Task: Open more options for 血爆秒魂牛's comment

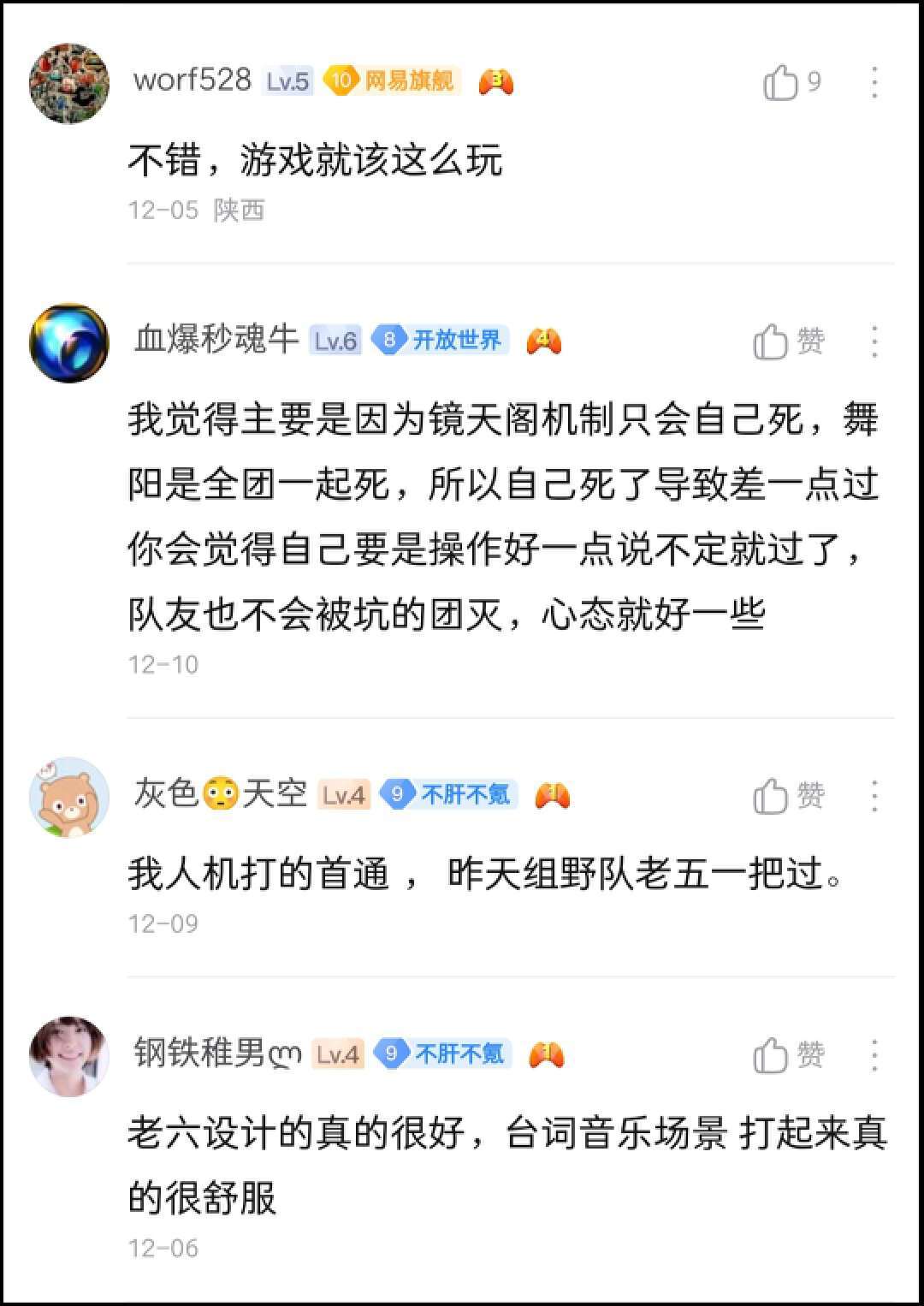Action: (x=874, y=342)
